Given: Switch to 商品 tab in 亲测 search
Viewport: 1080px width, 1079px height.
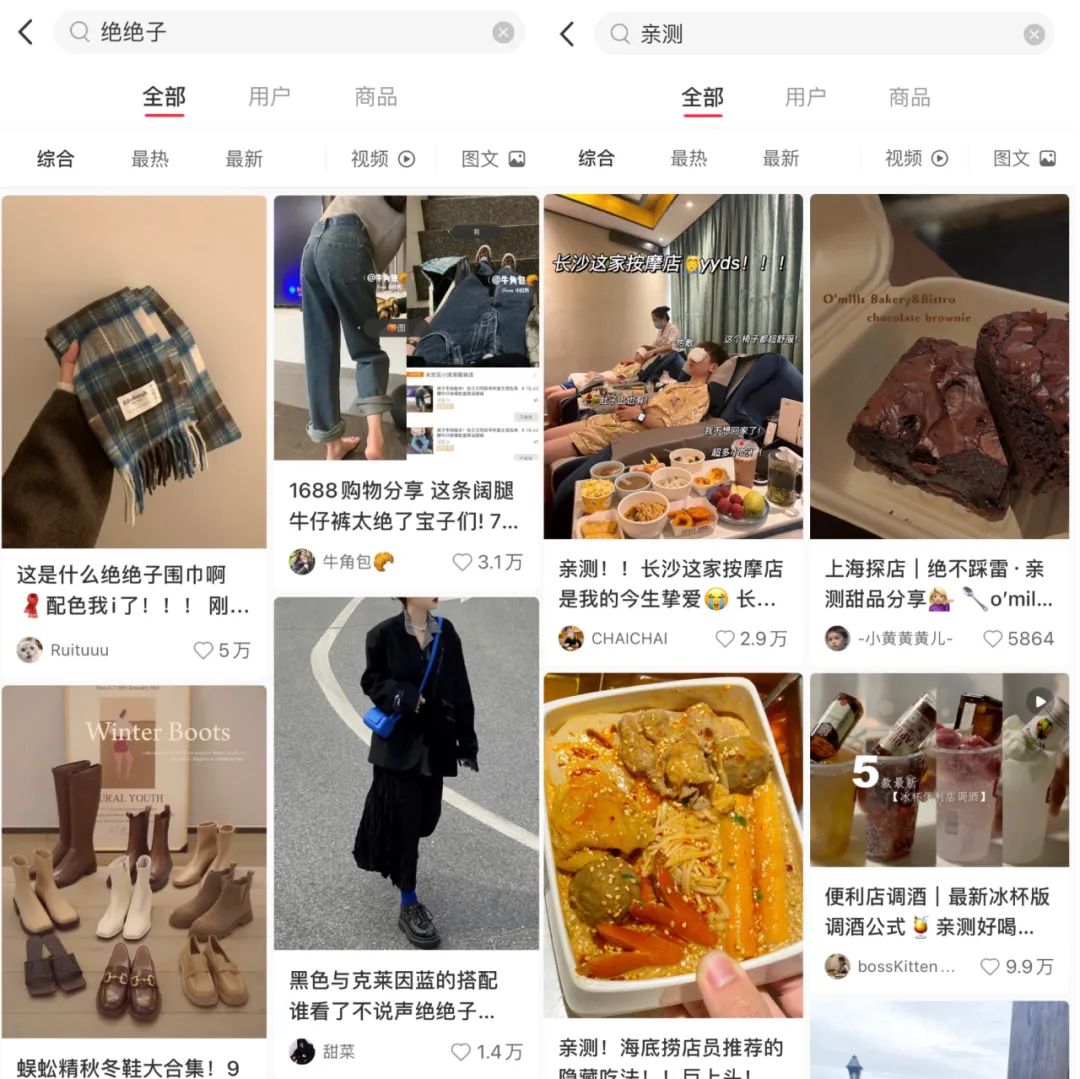Looking at the screenshot, I should coord(909,97).
